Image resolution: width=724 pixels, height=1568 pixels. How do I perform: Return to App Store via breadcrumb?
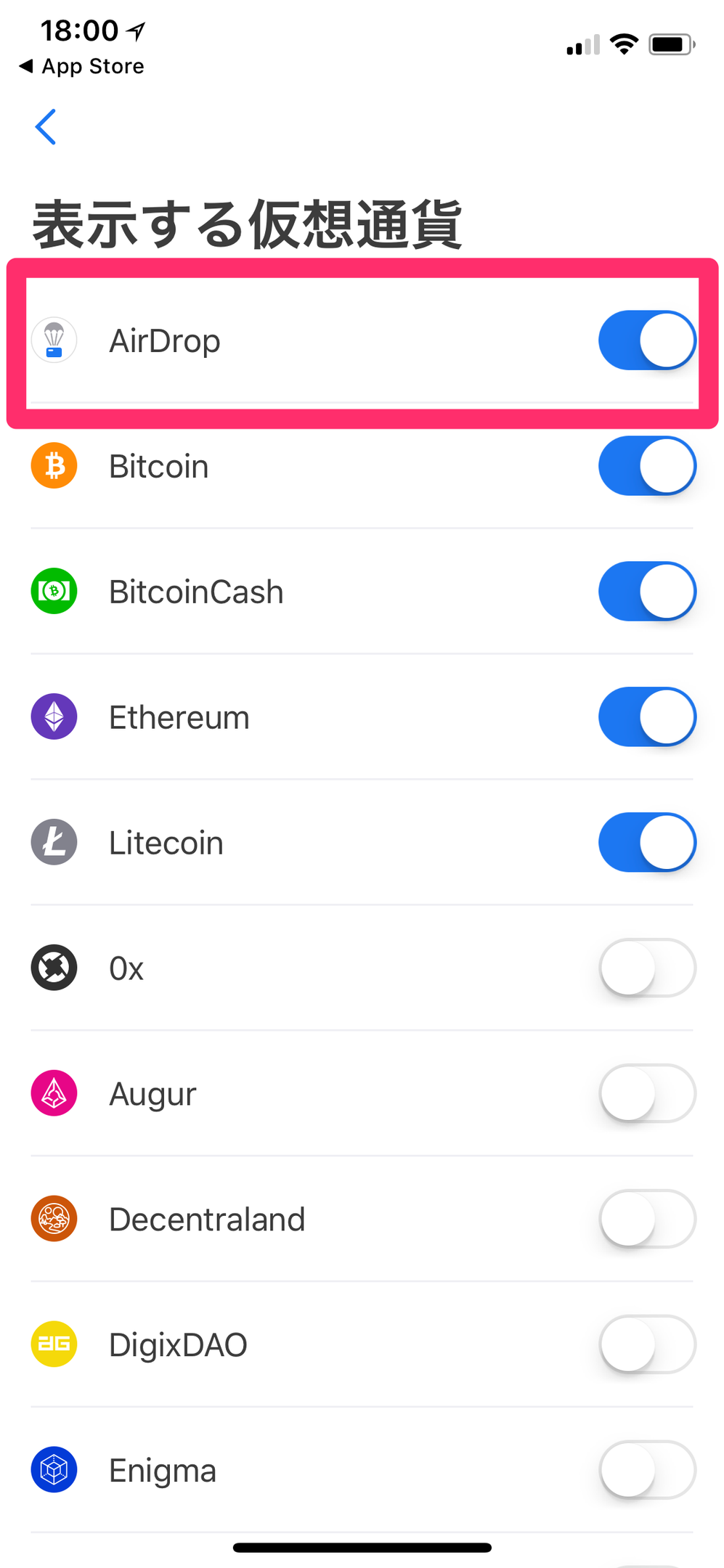point(81,66)
